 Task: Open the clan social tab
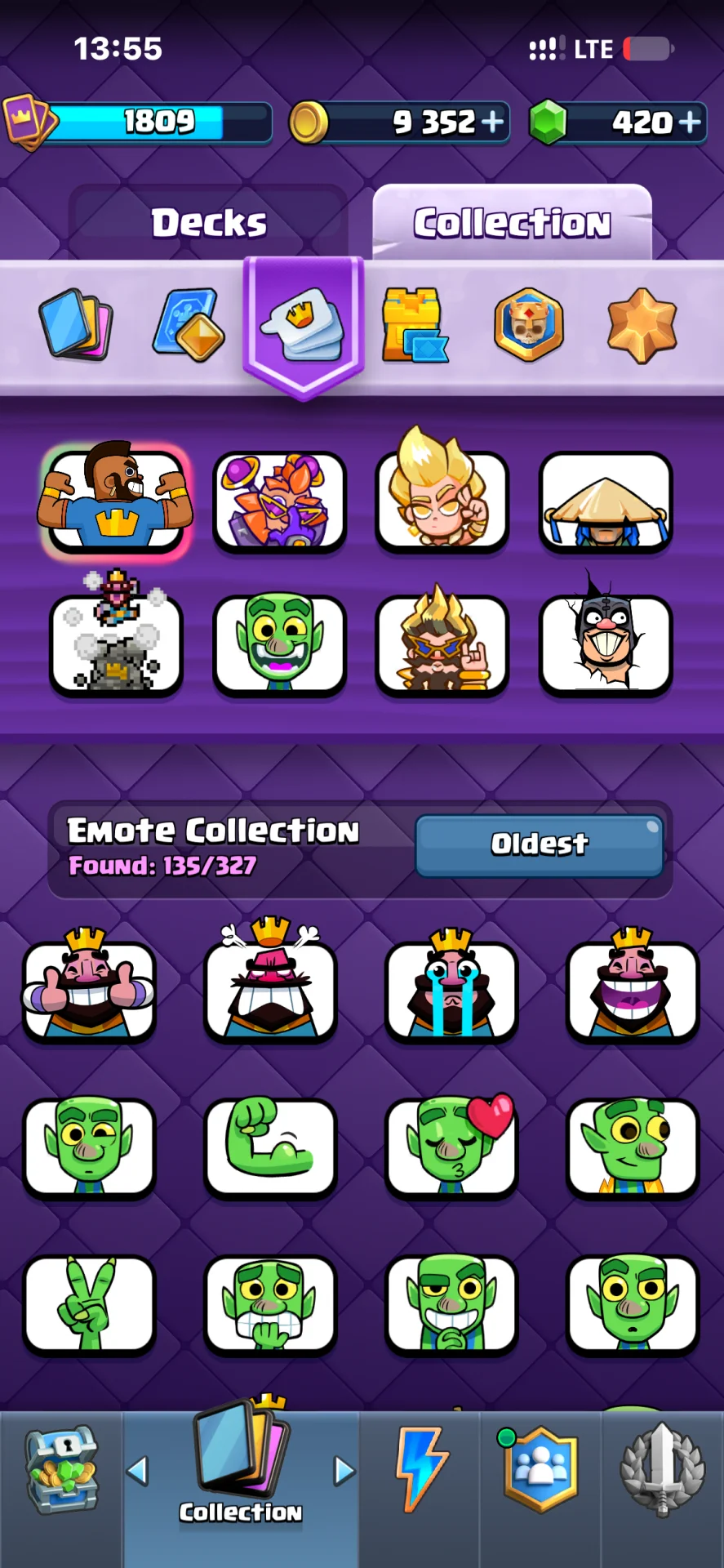541,1470
